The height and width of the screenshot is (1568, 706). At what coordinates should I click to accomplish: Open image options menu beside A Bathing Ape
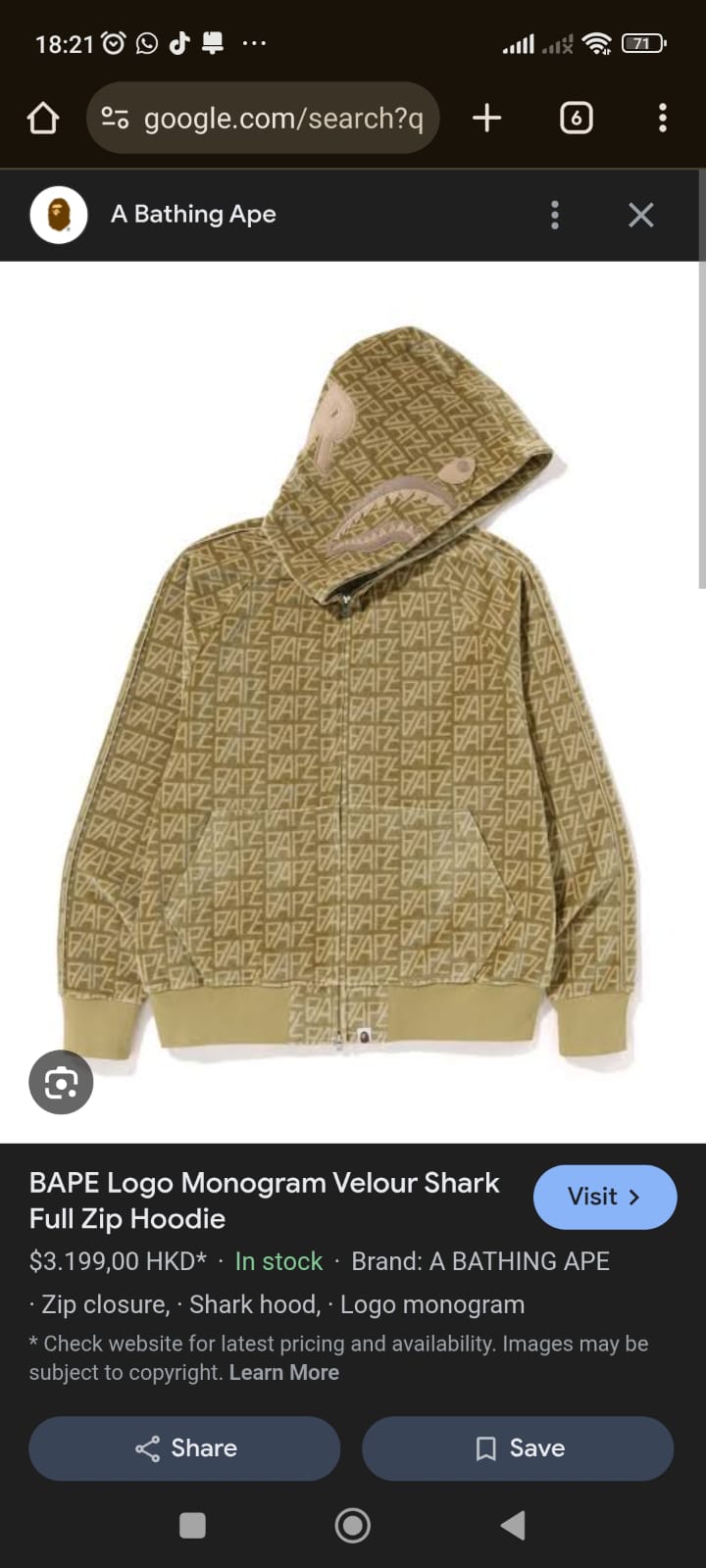click(555, 215)
